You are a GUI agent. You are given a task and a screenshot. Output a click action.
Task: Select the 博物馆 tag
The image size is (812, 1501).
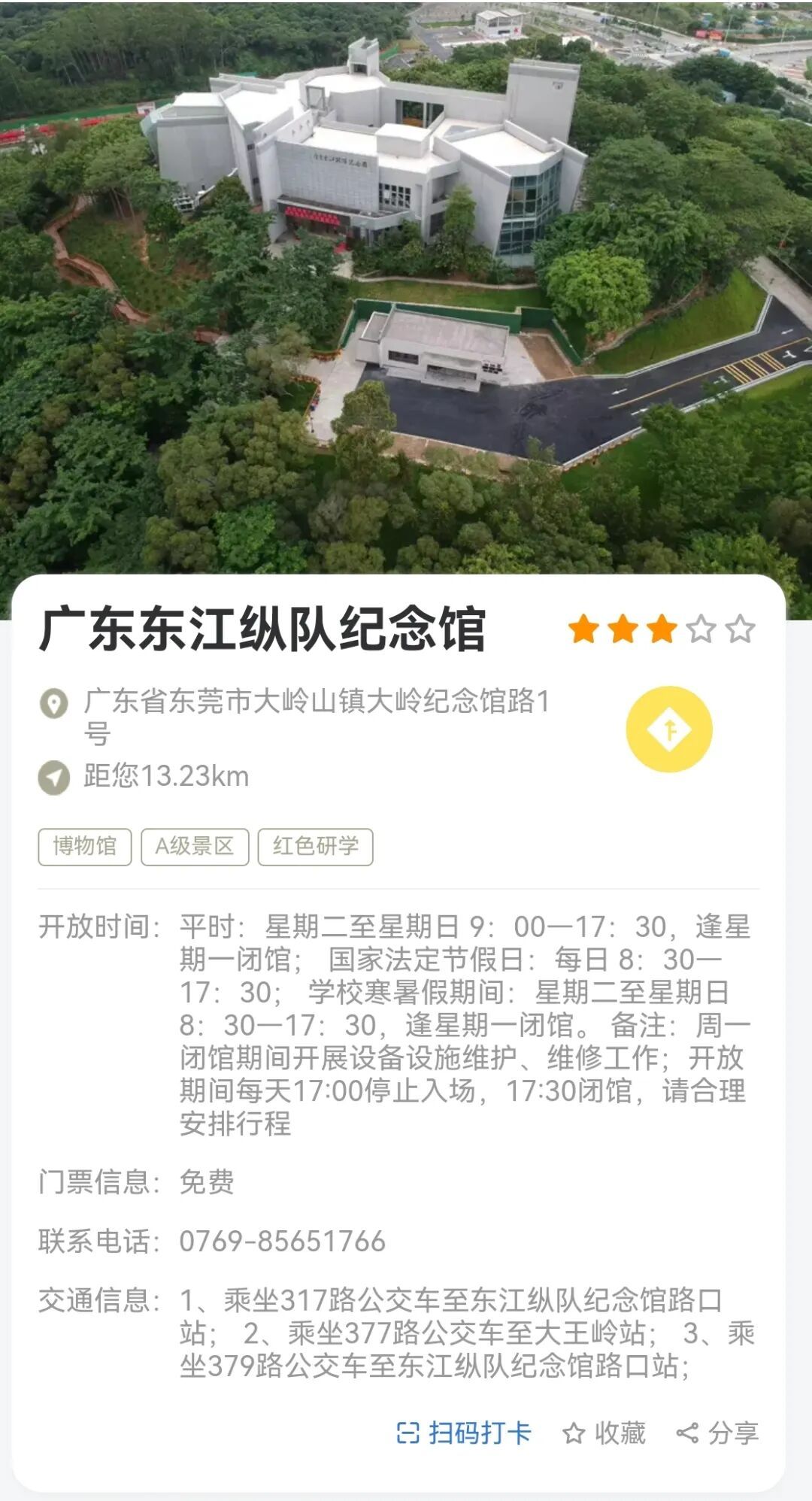(x=85, y=847)
